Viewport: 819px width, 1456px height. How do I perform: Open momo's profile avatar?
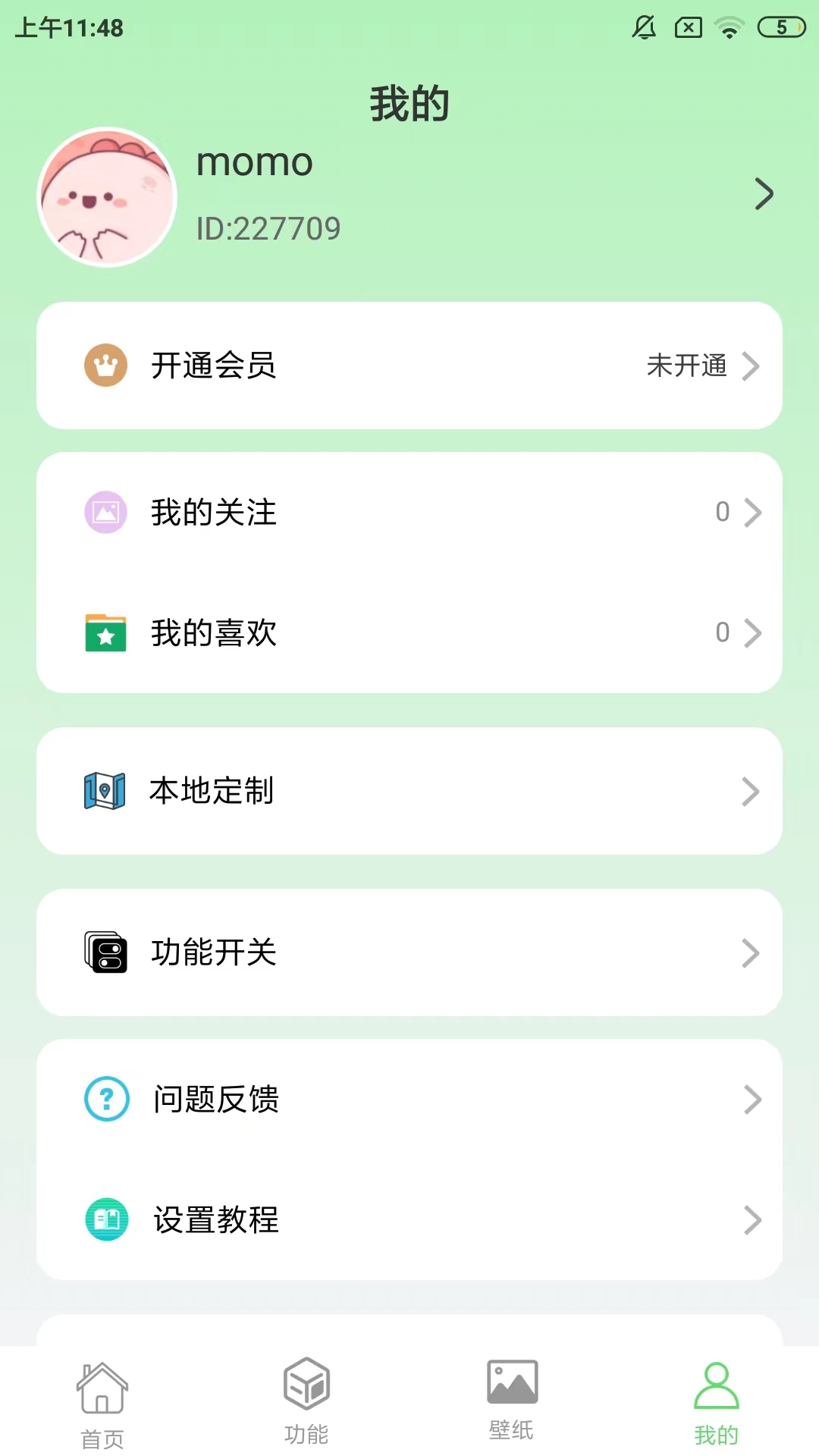[x=107, y=197]
